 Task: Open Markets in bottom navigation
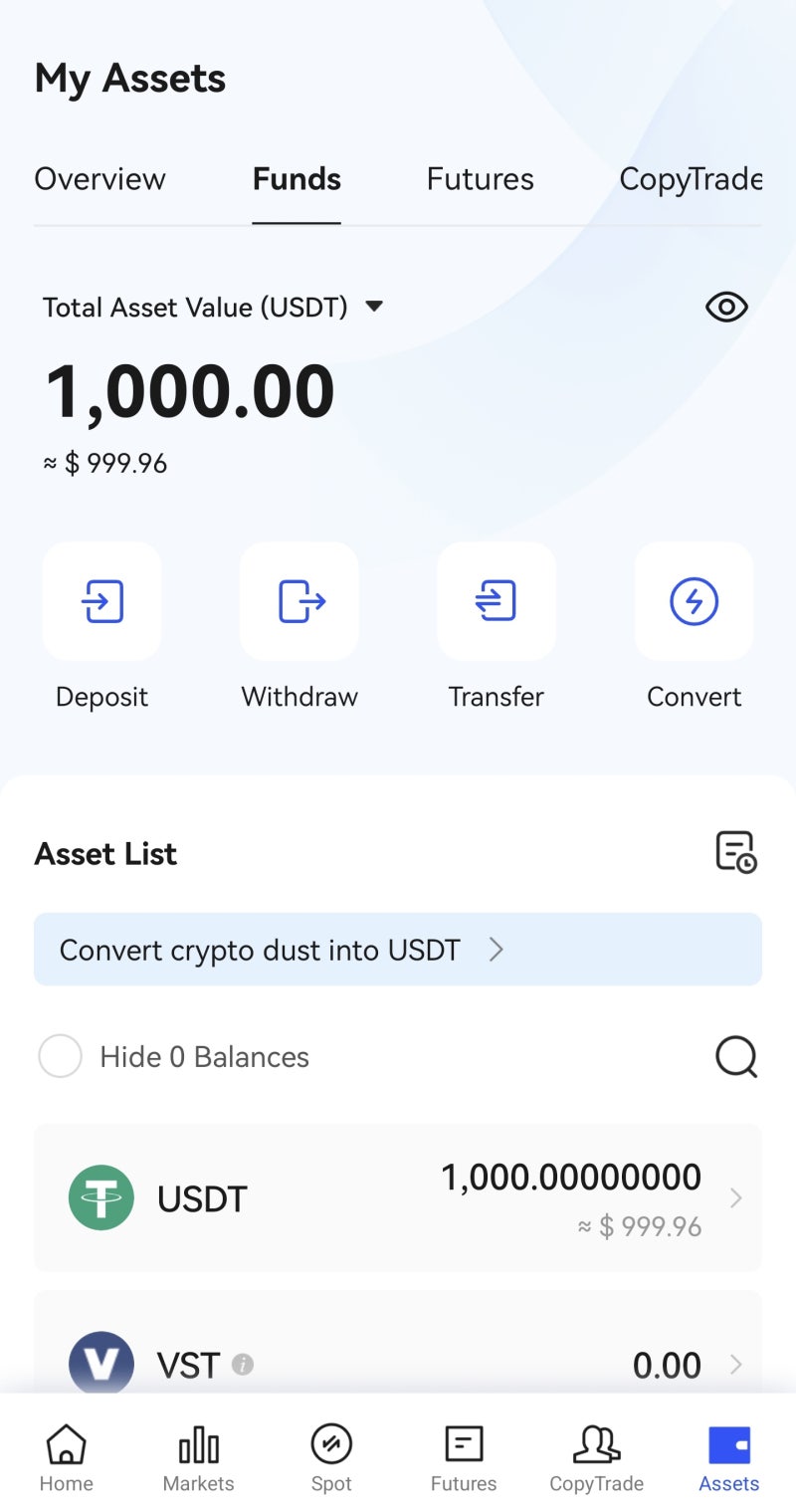pyautogui.click(x=199, y=1459)
